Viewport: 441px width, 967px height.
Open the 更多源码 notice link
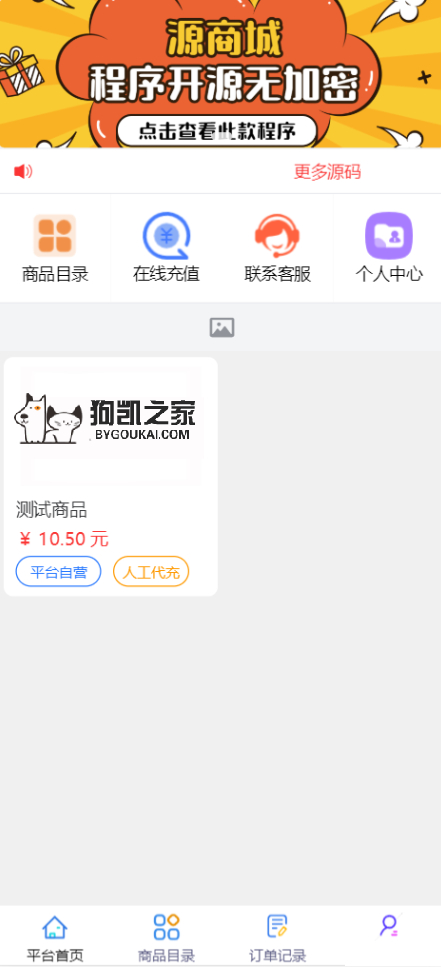click(327, 172)
